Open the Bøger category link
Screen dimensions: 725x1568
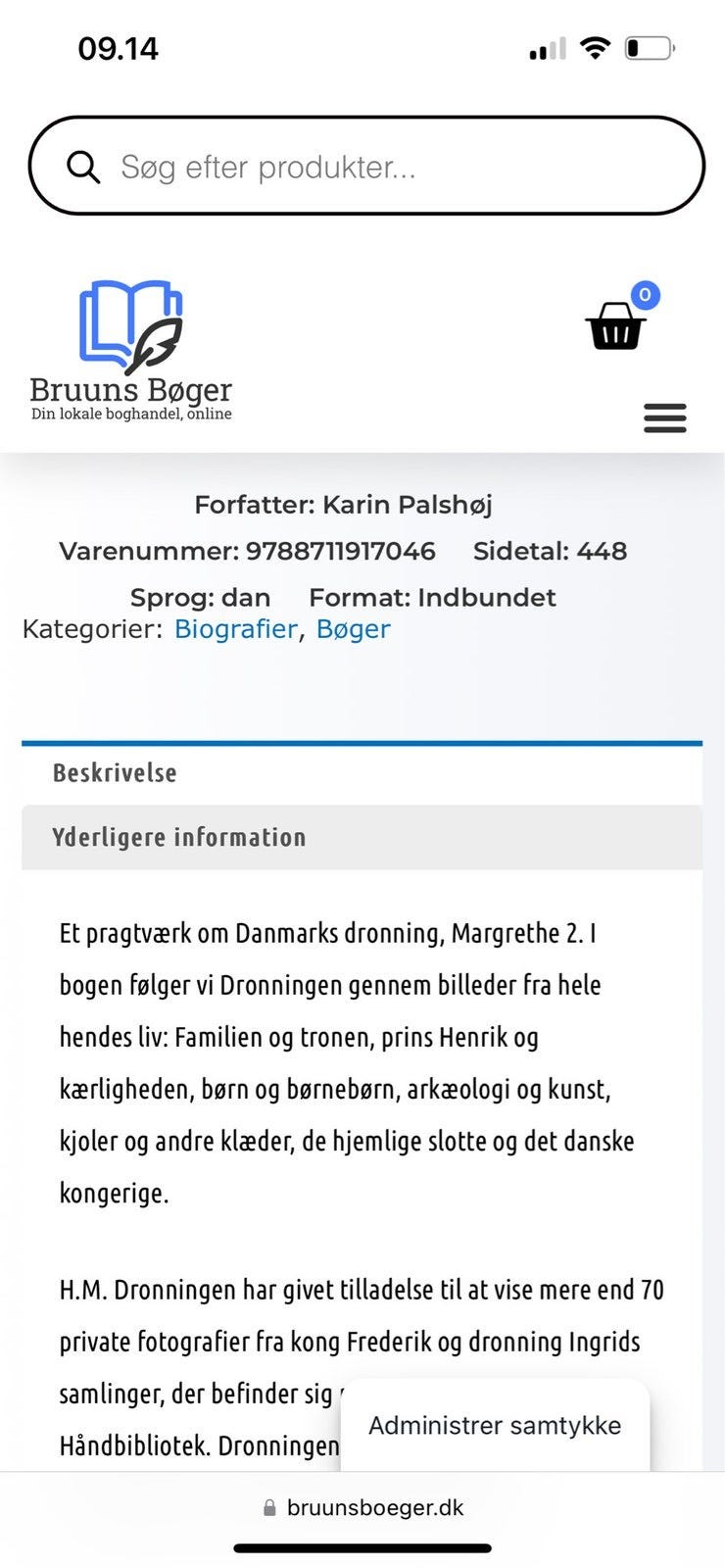pyautogui.click(x=353, y=629)
